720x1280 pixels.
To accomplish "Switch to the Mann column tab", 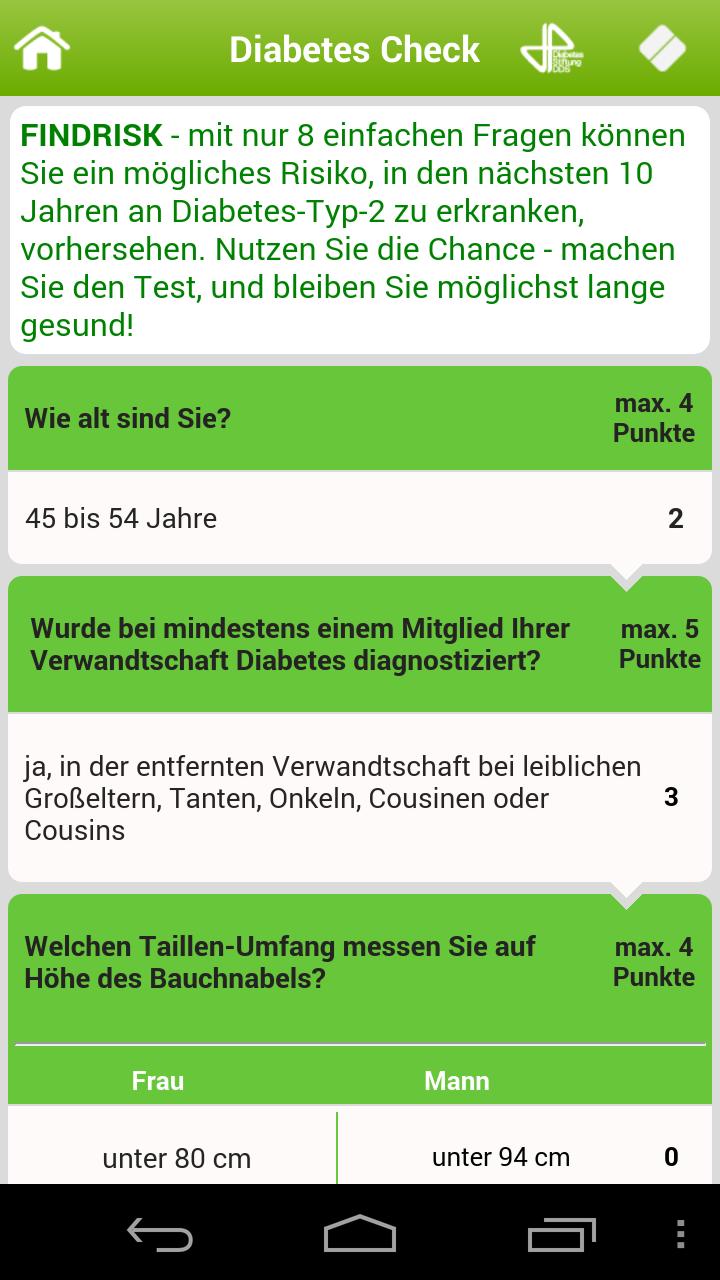I will 457,1080.
